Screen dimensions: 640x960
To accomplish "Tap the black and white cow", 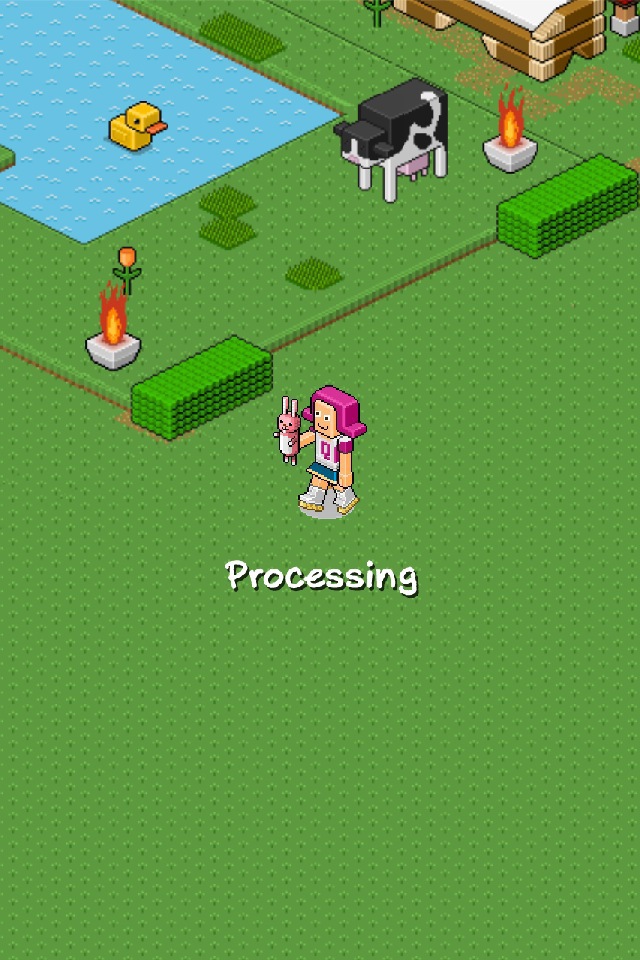I will (x=396, y=136).
